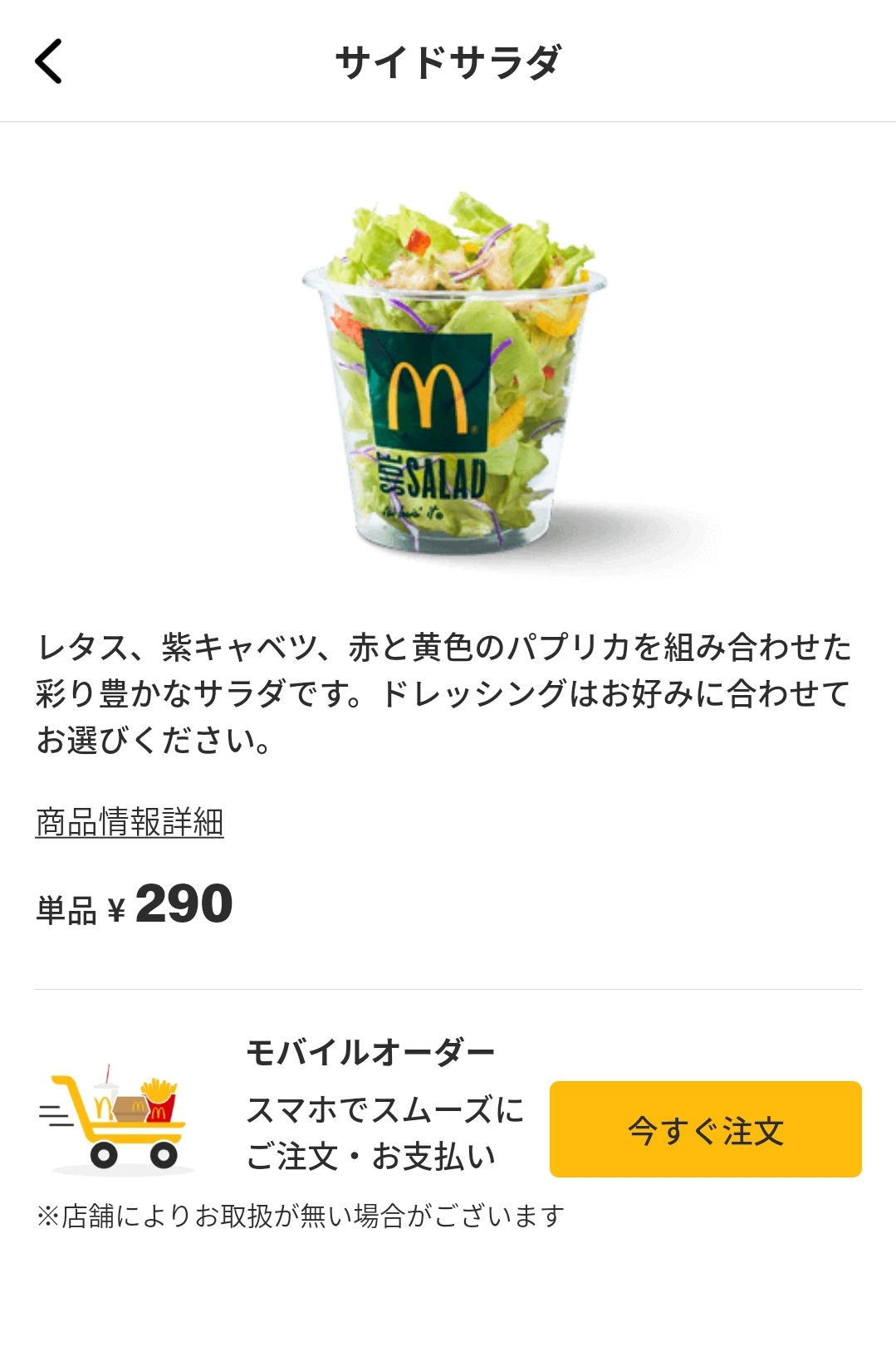The height and width of the screenshot is (1351, 896).
Task: Go back from the サイドサラダ page
Action: coord(48,61)
